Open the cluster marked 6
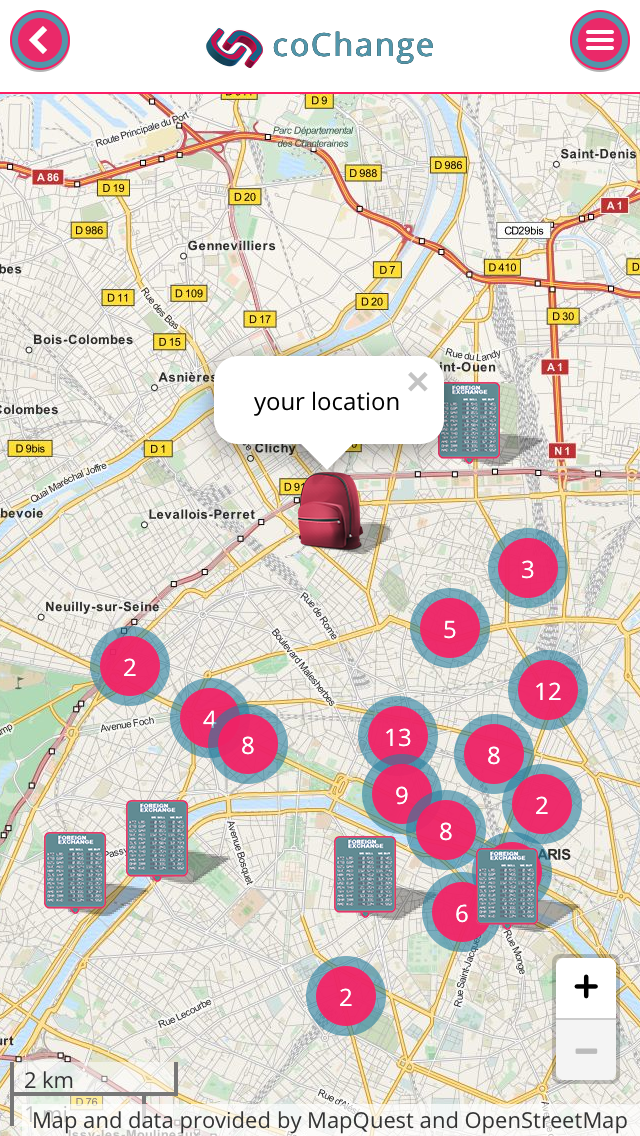The width and height of the screenshot is (640, 1136). [461, 913]
